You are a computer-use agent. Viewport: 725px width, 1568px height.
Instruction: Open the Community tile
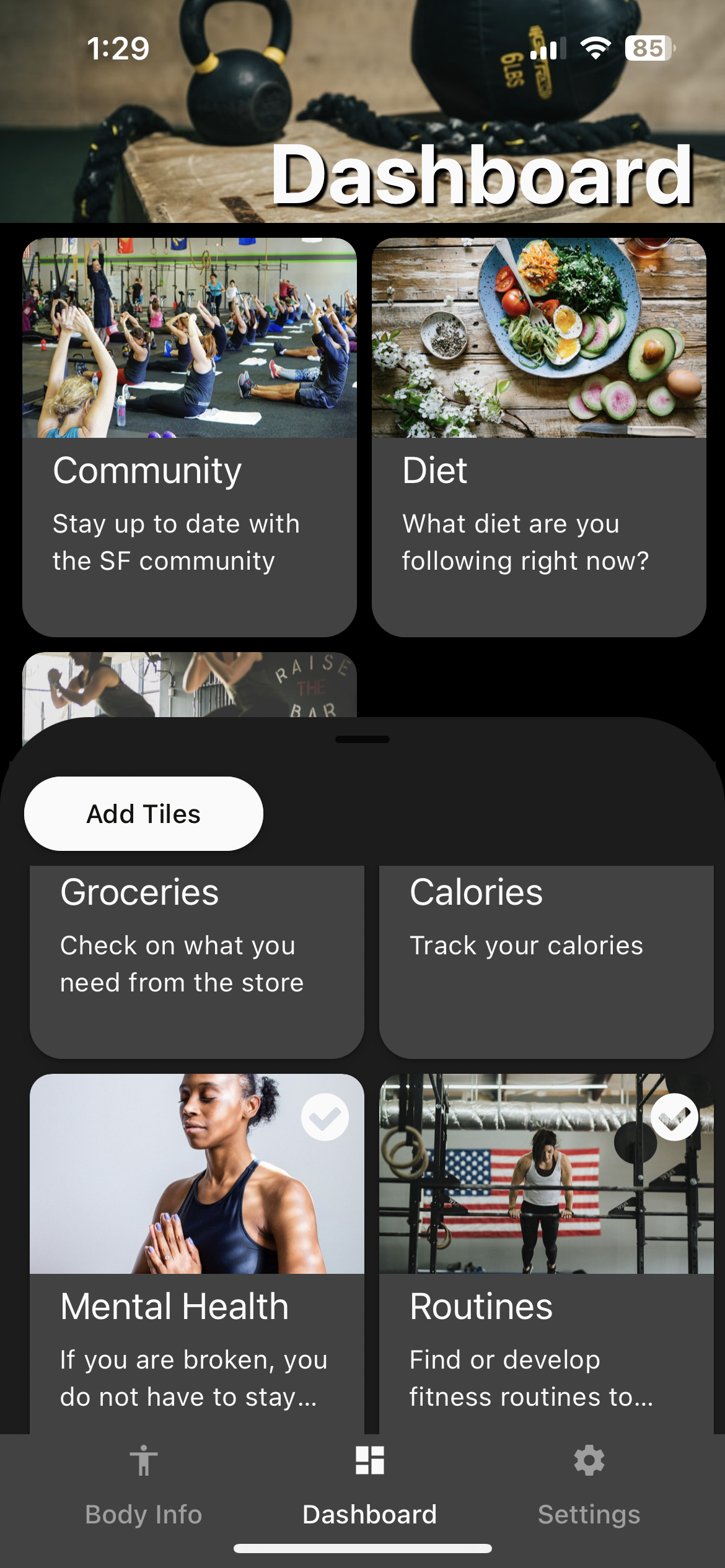[x=189, y=437]
